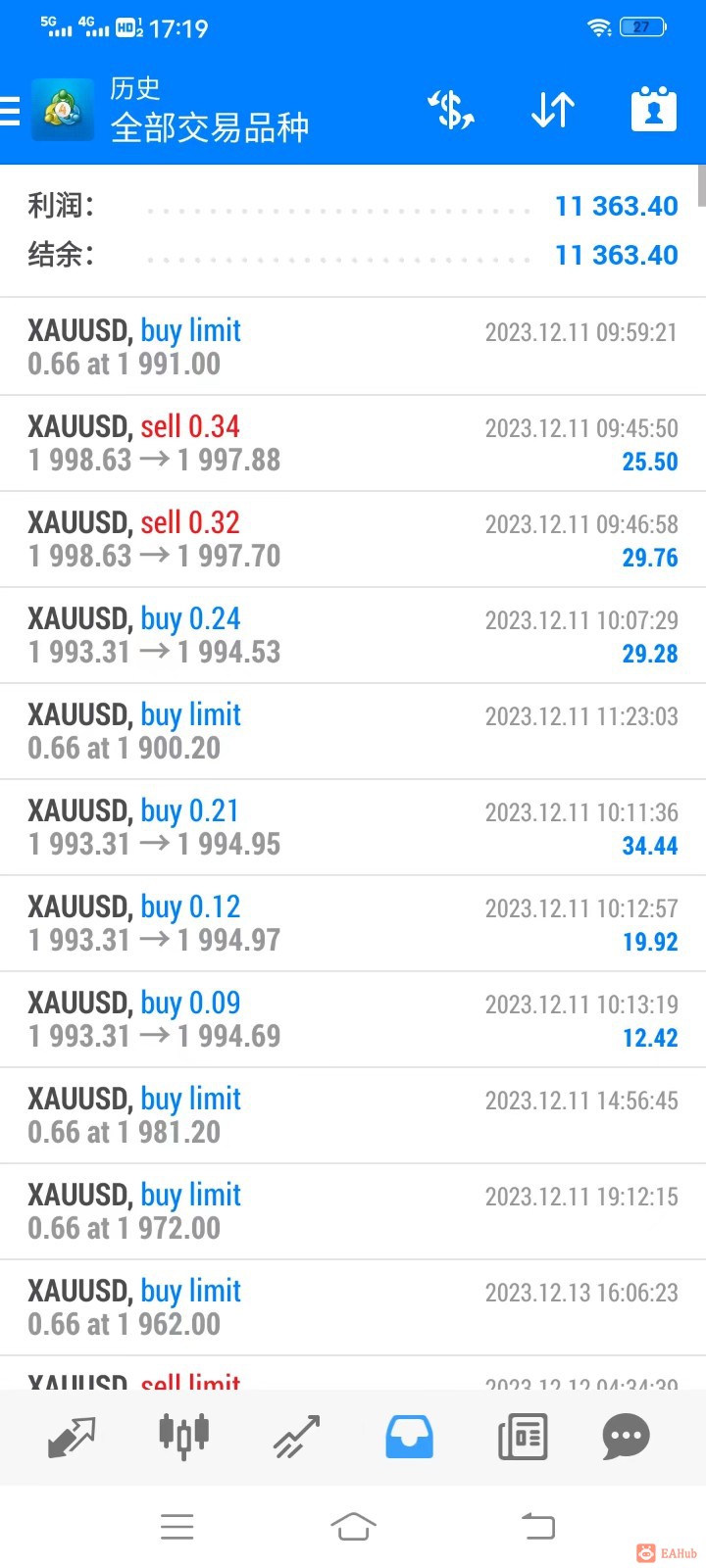Open the buy 0.12 trade entry

[353, 923]
